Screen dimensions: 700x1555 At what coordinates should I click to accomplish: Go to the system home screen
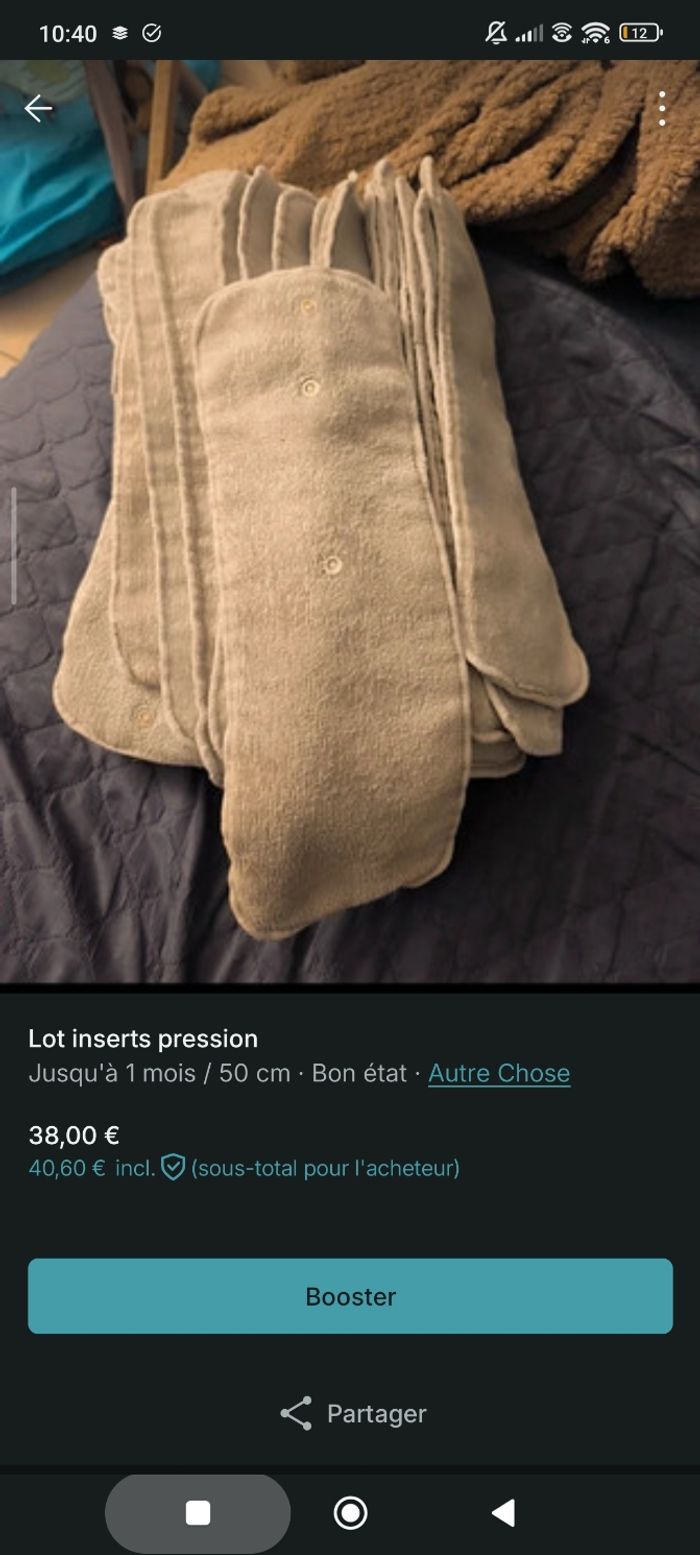coord(350,1513)
